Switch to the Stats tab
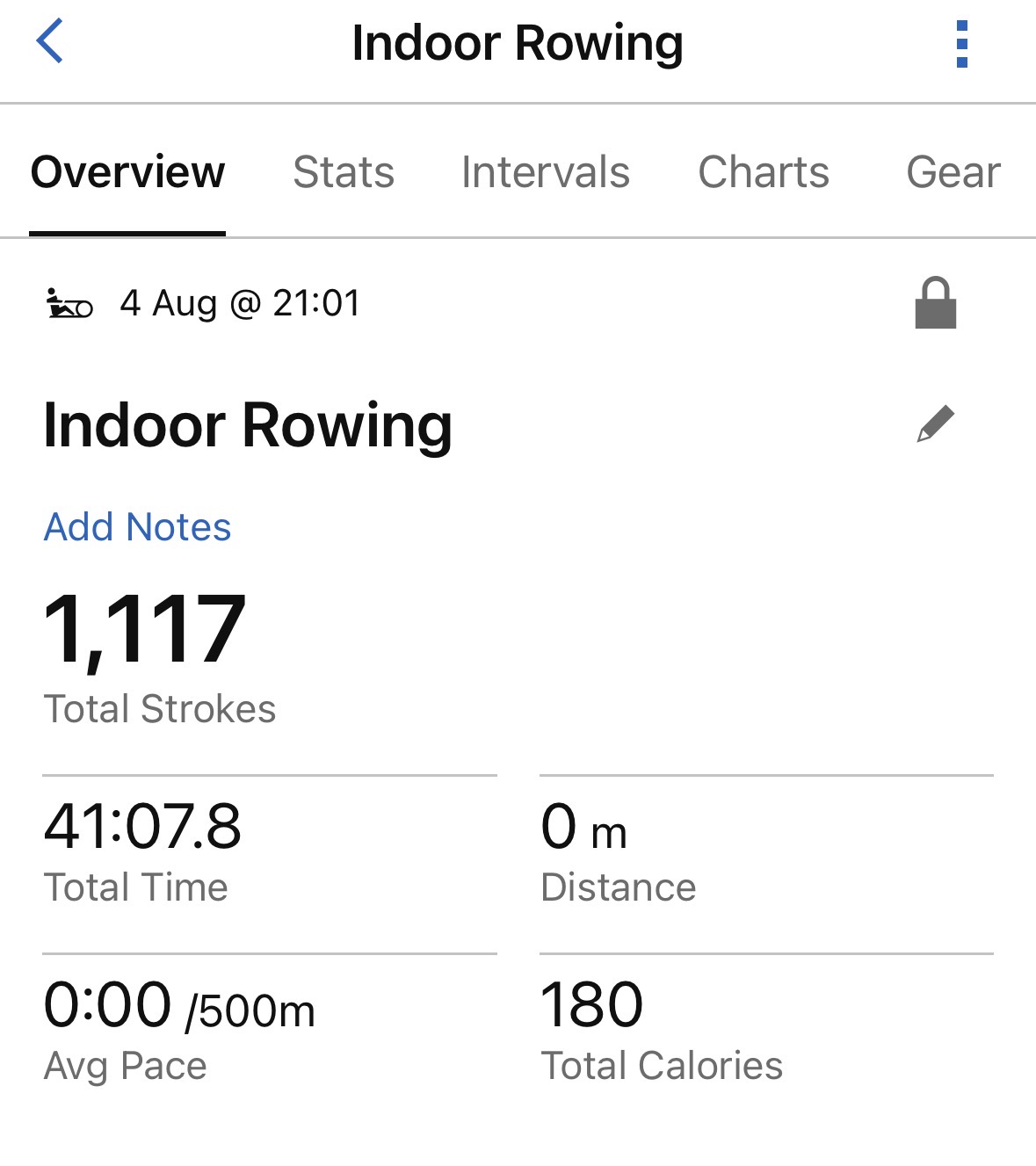Screen dimensions: 1036x1166 pos(344,171)
